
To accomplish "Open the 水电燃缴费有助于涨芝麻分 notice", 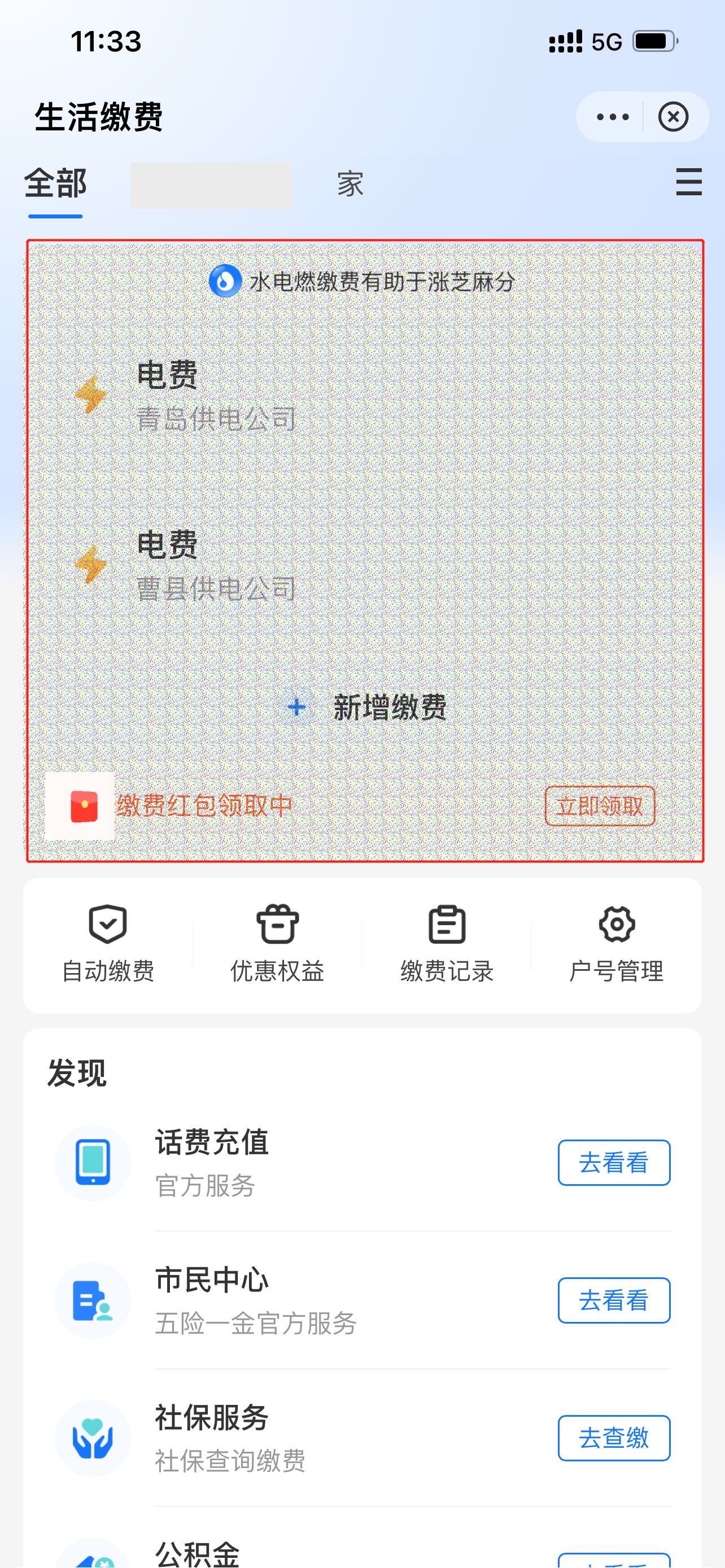I will coord(363,281).
